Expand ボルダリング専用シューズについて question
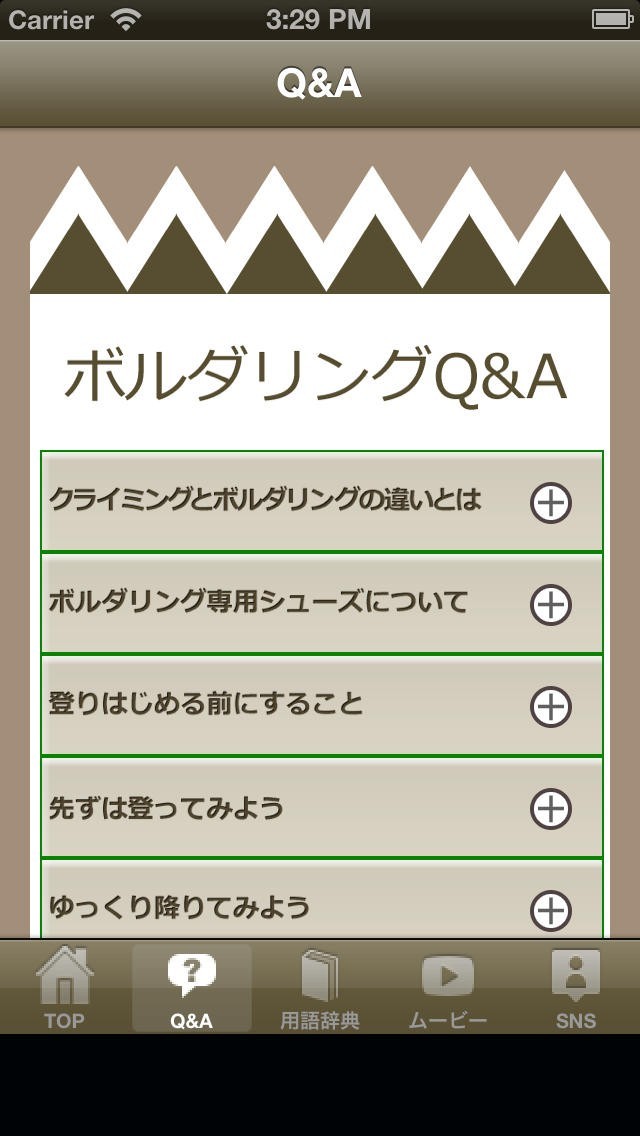640x1136 pixels. [322, 604]
